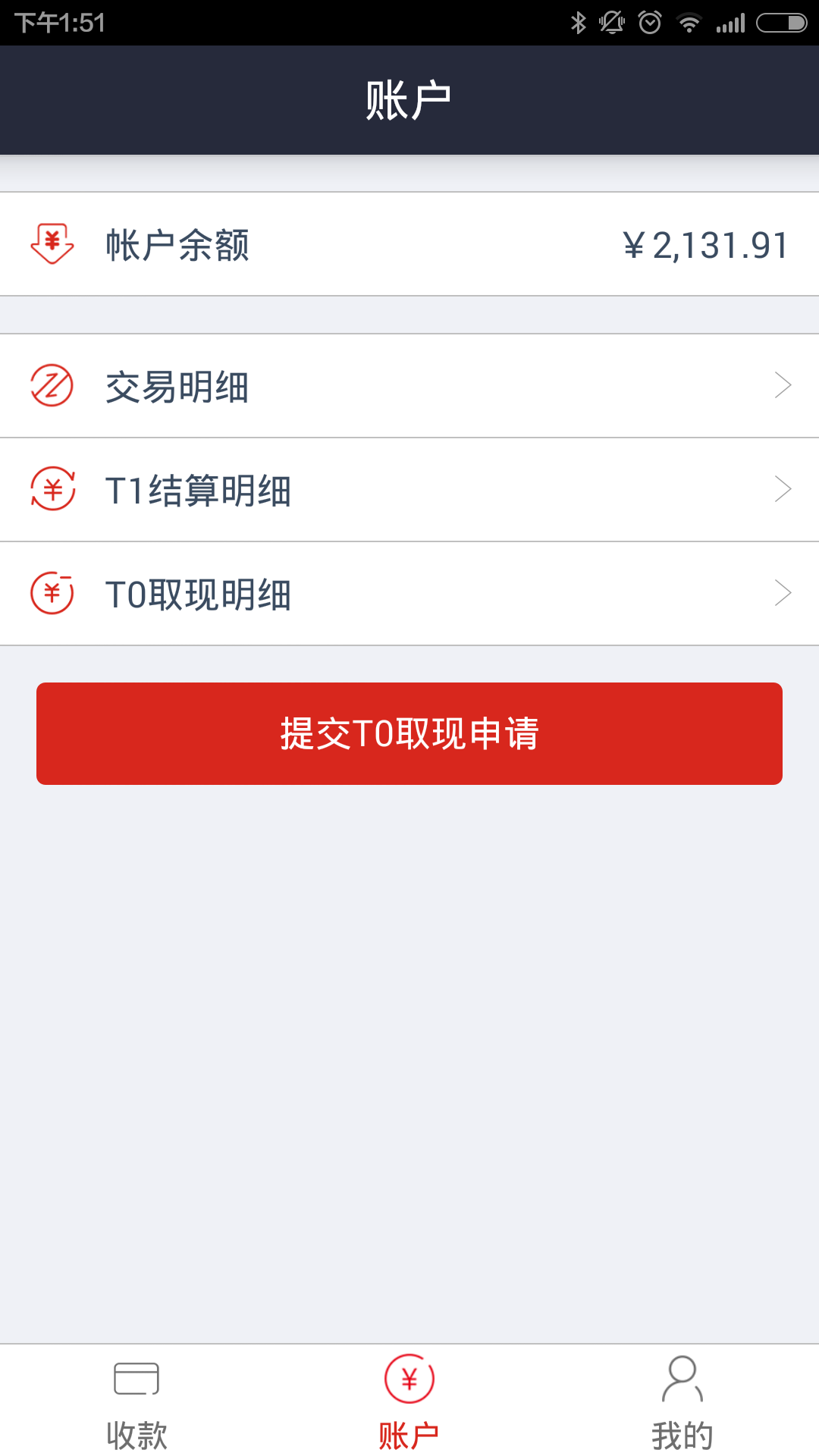The width and height of the screenshot is (819, 1456).
Task: Open 交易明细 transaction details
Action: [409, 386]
